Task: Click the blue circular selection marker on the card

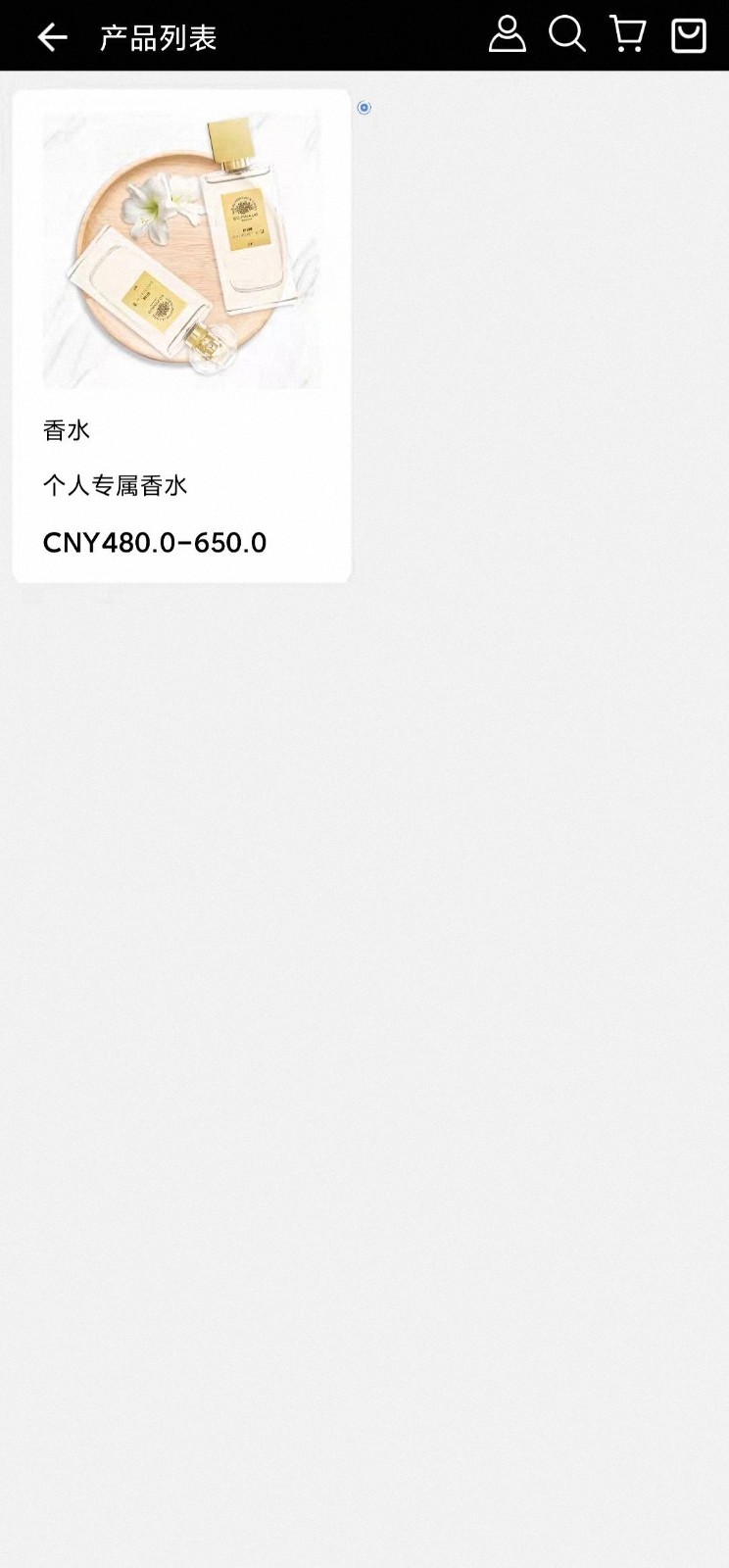Action: tap(364, 108)
